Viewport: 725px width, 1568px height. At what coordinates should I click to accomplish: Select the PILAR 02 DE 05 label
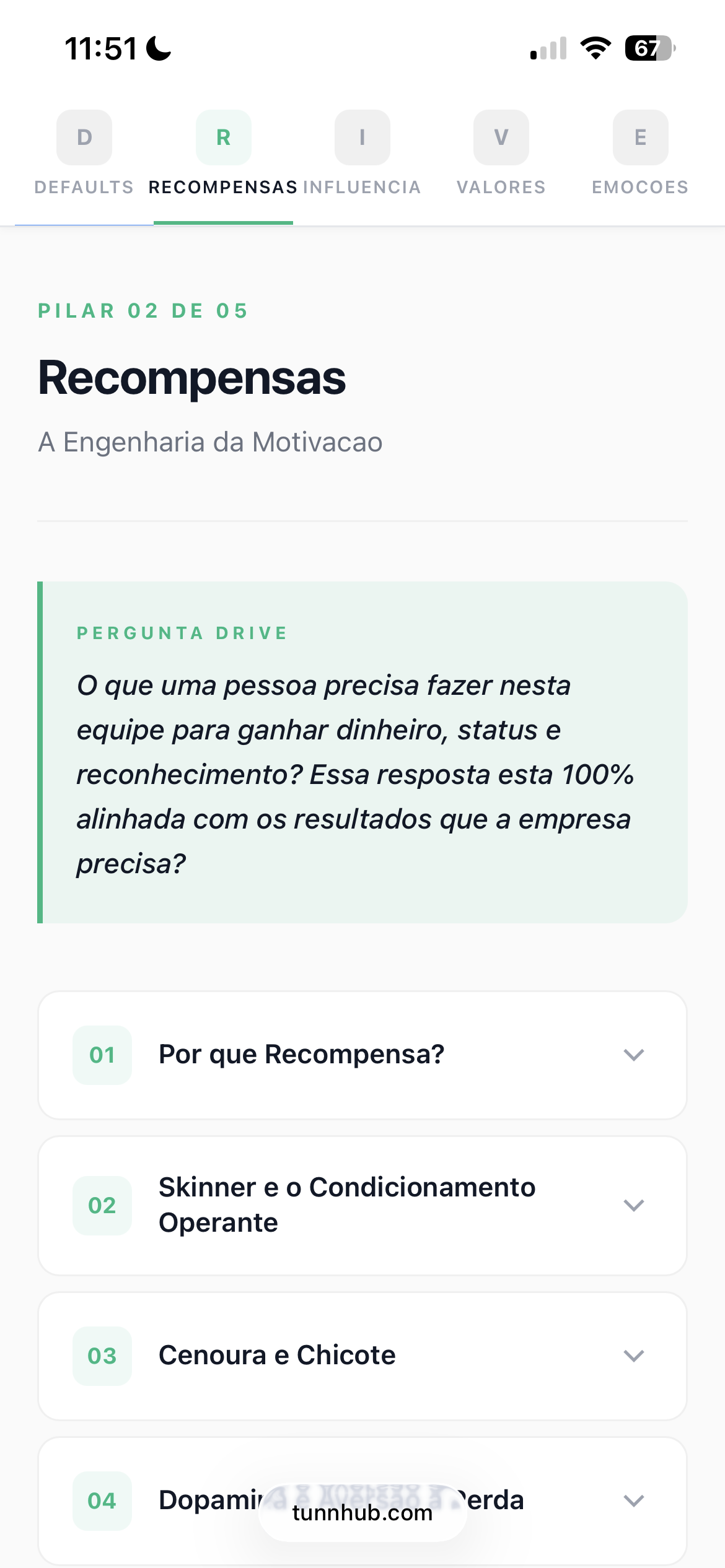coord(143,311)
